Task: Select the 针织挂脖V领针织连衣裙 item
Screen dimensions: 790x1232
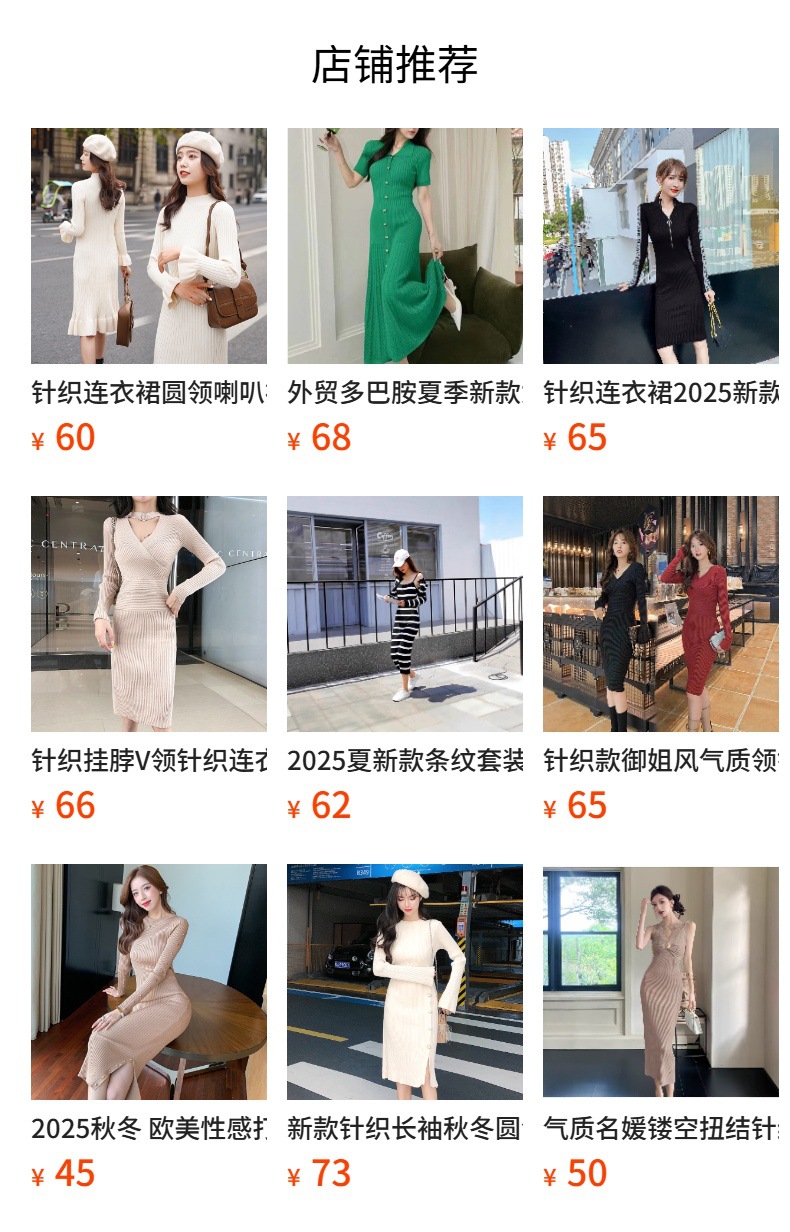Action: pos(149,660)
